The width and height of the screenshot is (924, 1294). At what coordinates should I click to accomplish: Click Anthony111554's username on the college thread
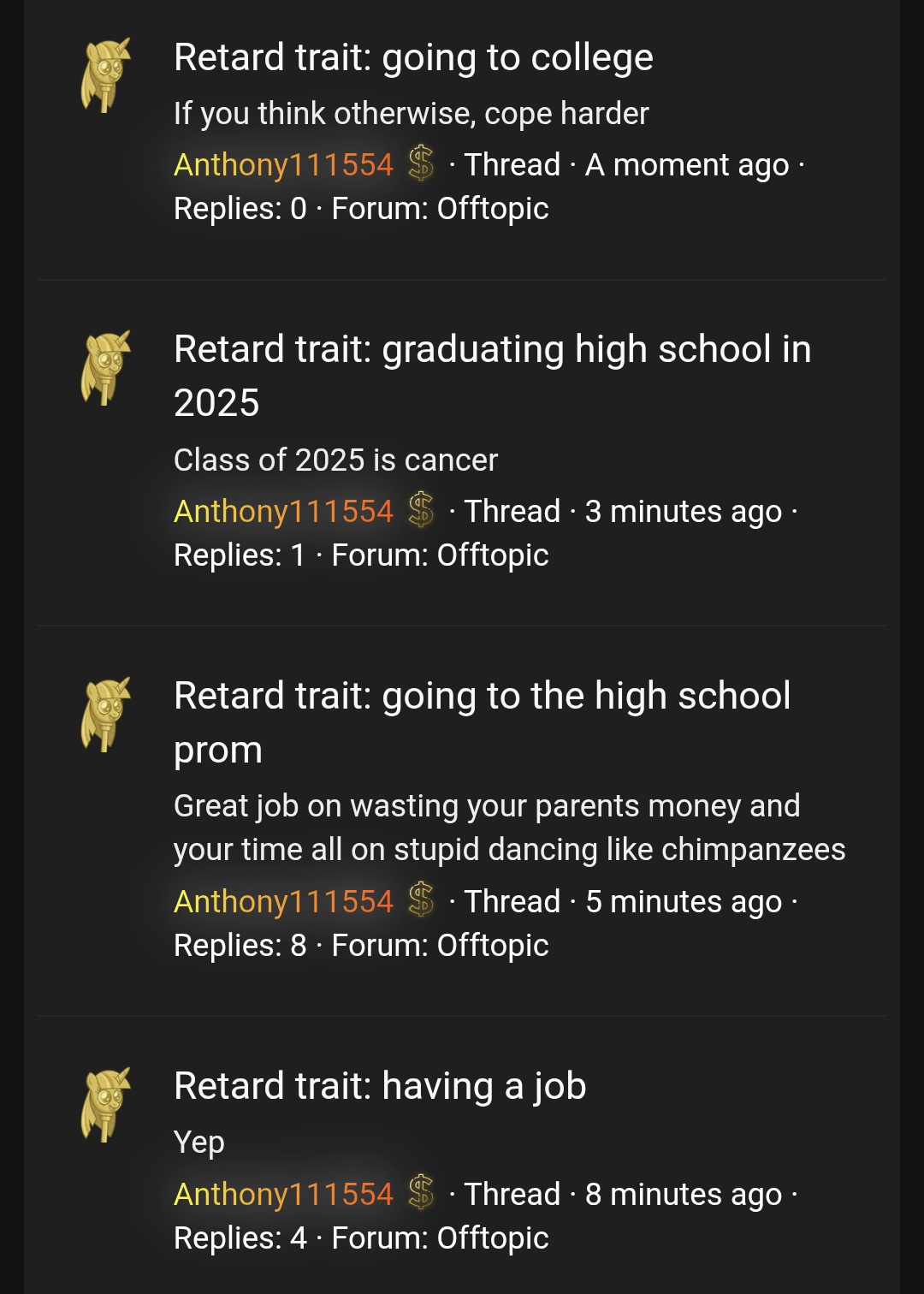point(282,164)
